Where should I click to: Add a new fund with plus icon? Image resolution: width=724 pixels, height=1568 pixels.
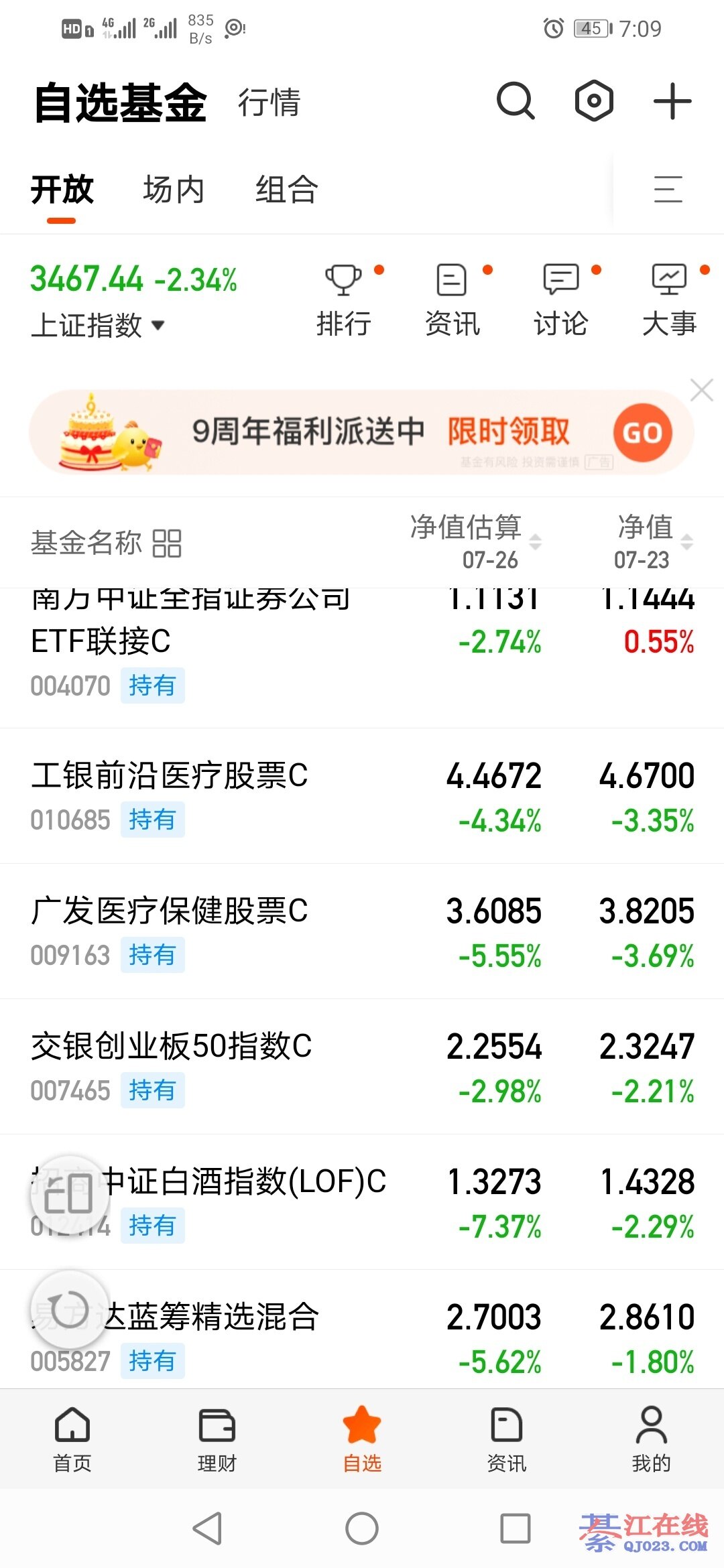[x=672, y=102]
